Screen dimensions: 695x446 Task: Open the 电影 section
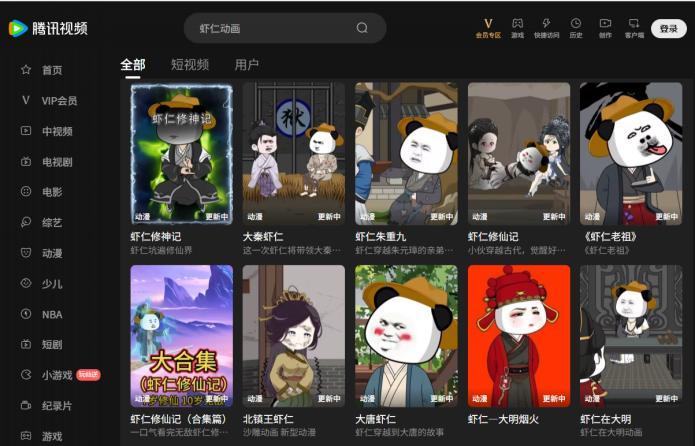[x=52, y=192]
